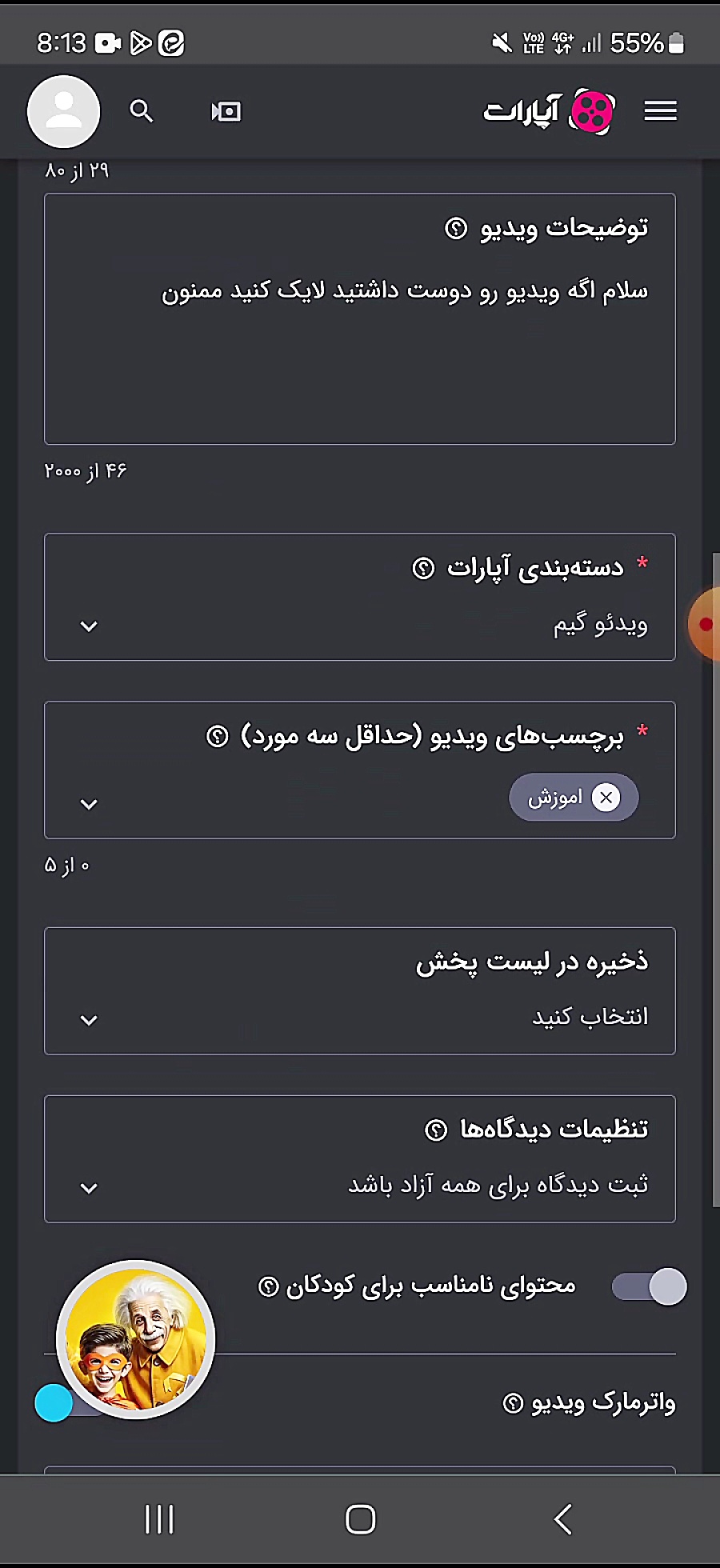Show help for comment settings
720x1568 pixels.
436,1130
